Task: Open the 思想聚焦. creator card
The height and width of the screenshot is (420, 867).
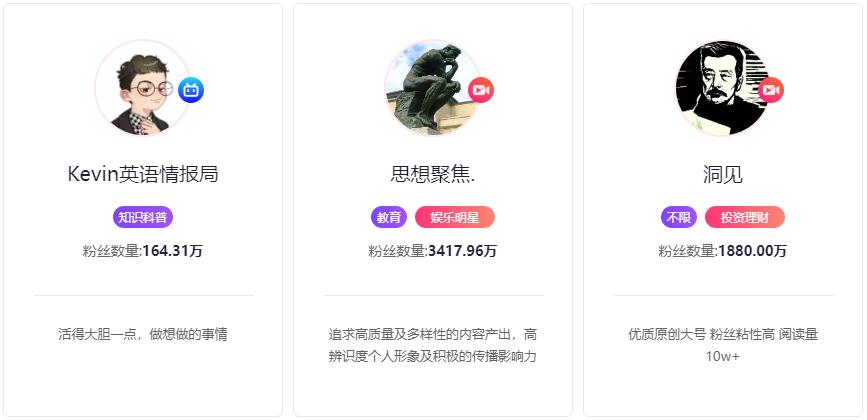Action: click(433, 175)
